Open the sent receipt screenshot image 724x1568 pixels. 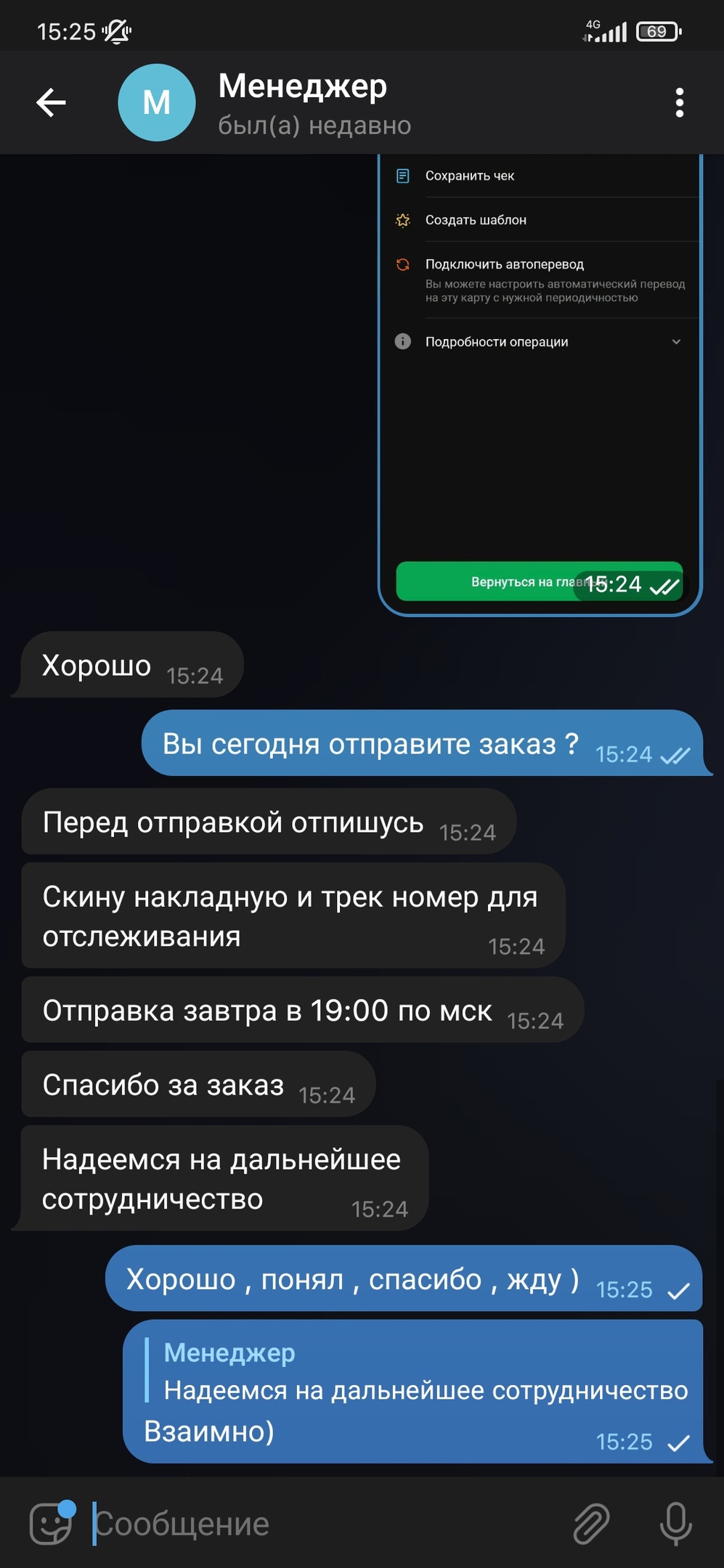(x=540, y=385)
